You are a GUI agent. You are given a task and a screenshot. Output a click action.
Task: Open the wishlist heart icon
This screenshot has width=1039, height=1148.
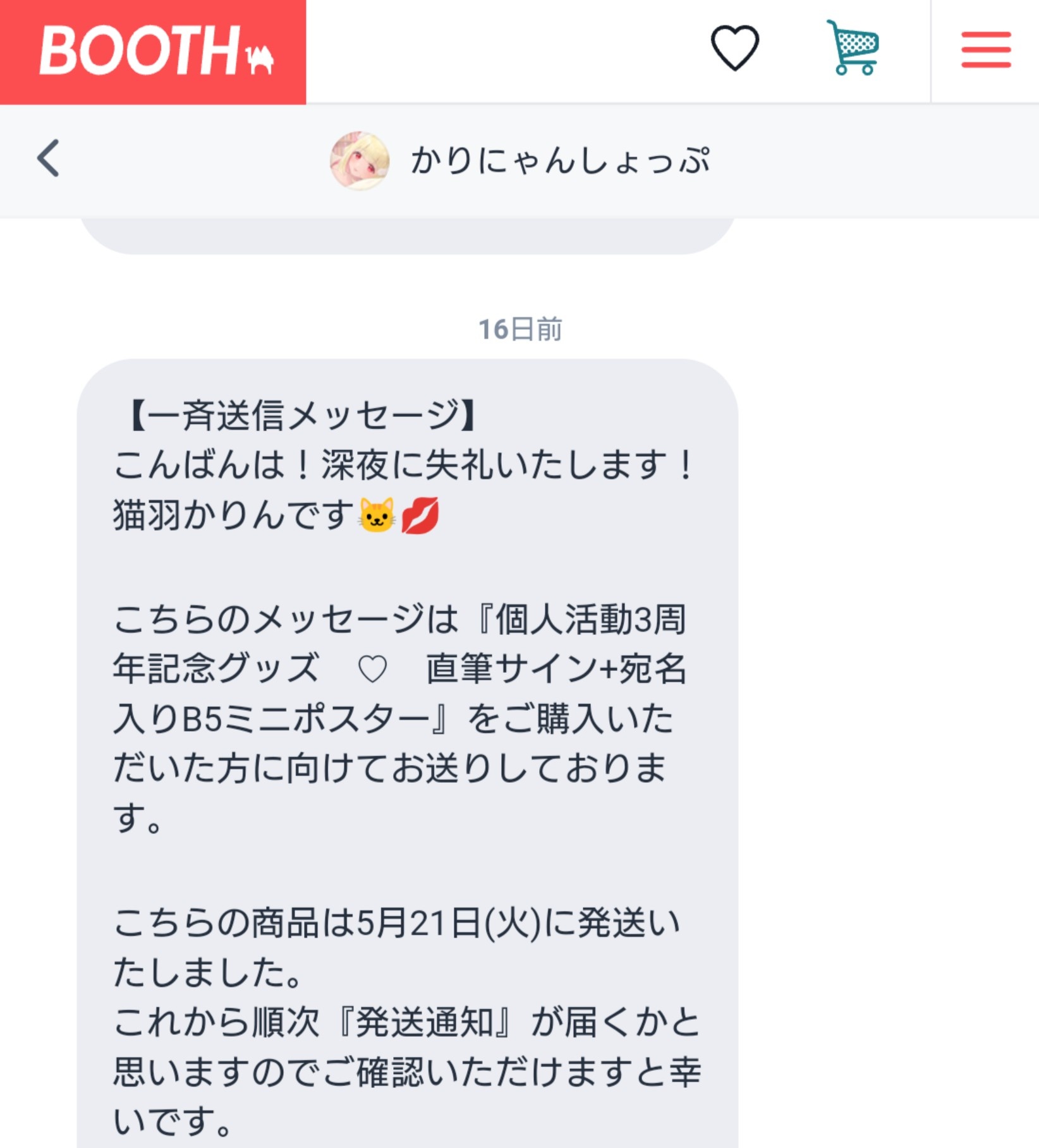[x=734, y=49]
